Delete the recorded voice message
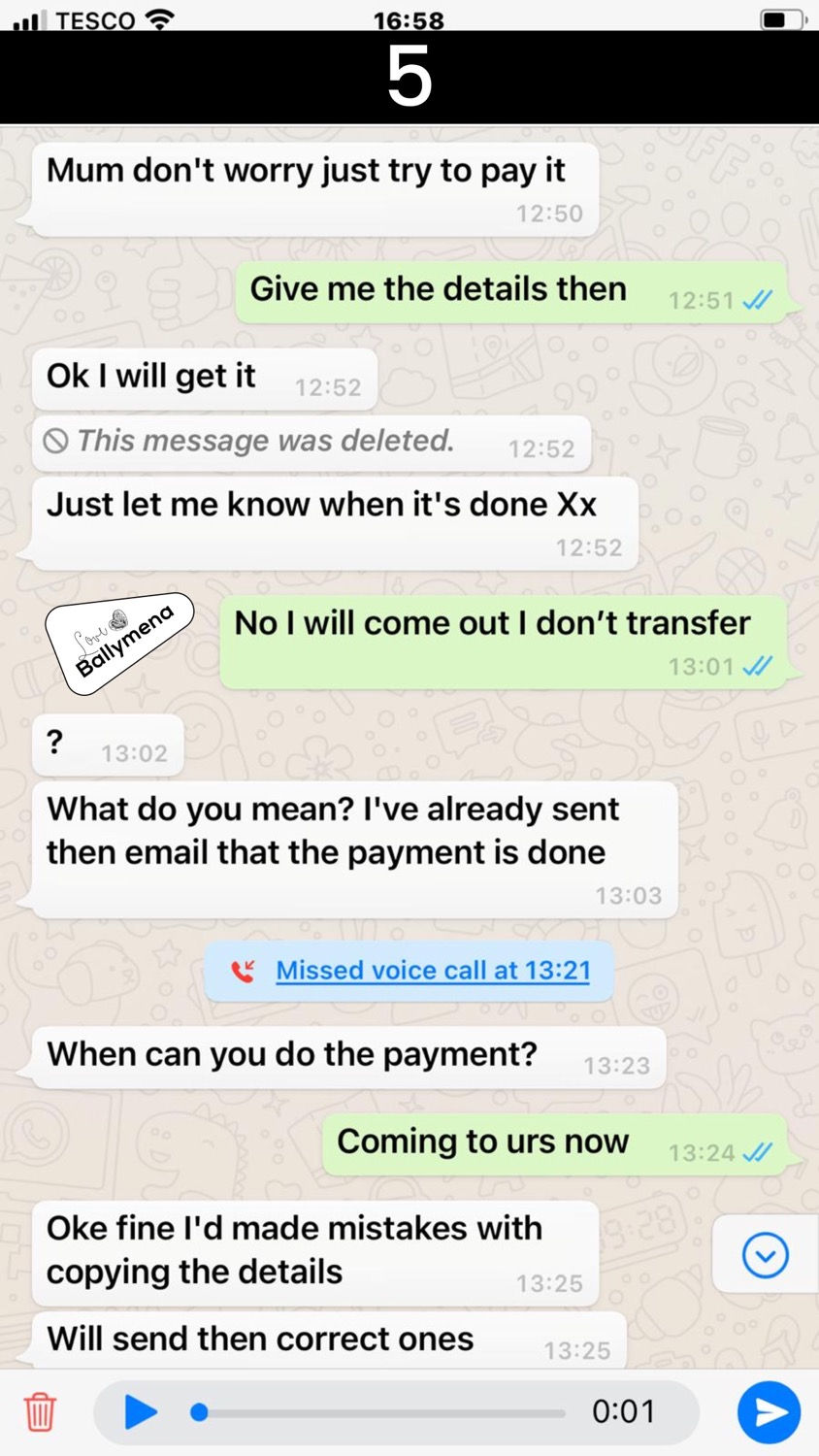The image size is (819, 1456). tap(40, 1412)
